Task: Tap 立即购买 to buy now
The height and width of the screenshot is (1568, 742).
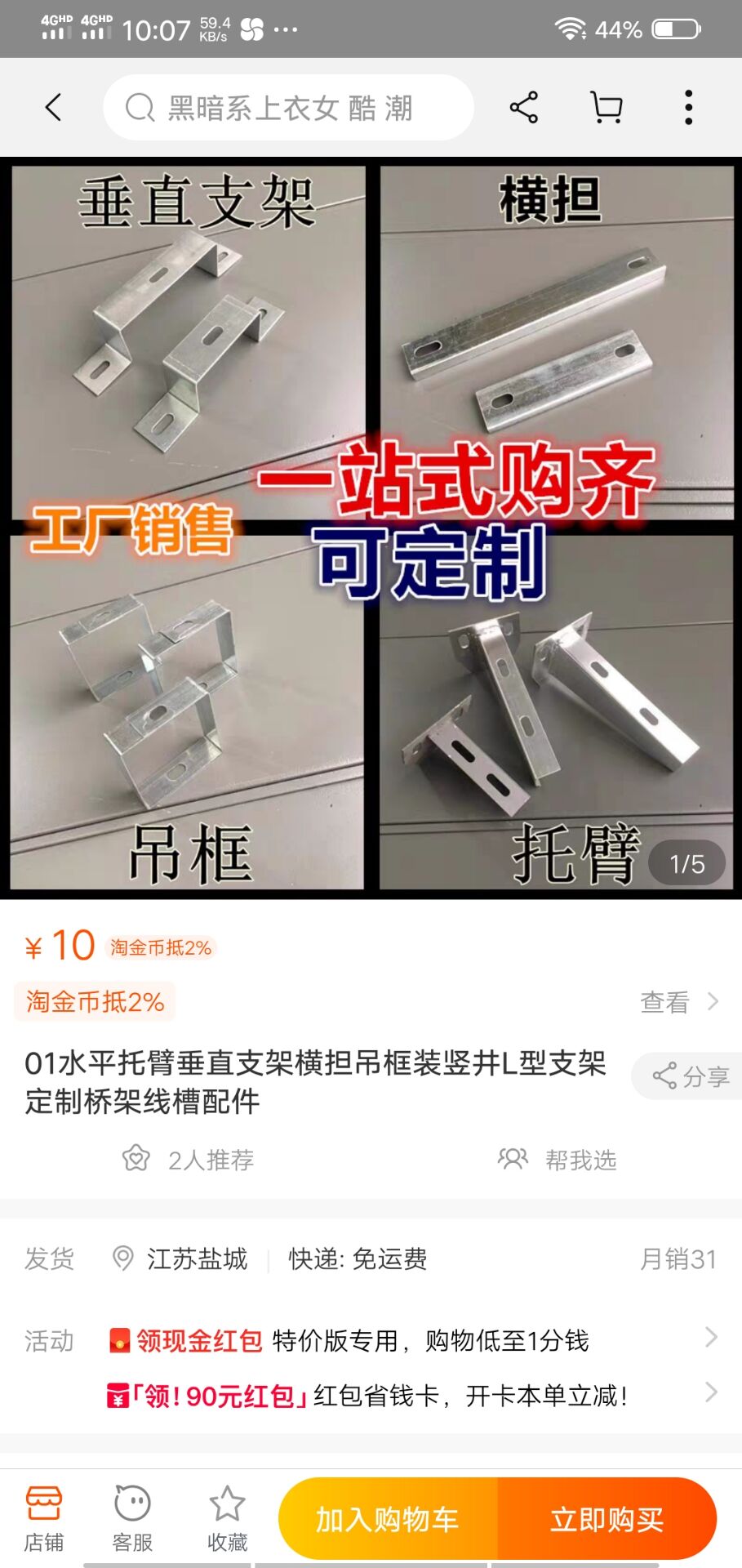Action: click(x=606, y=1520)
